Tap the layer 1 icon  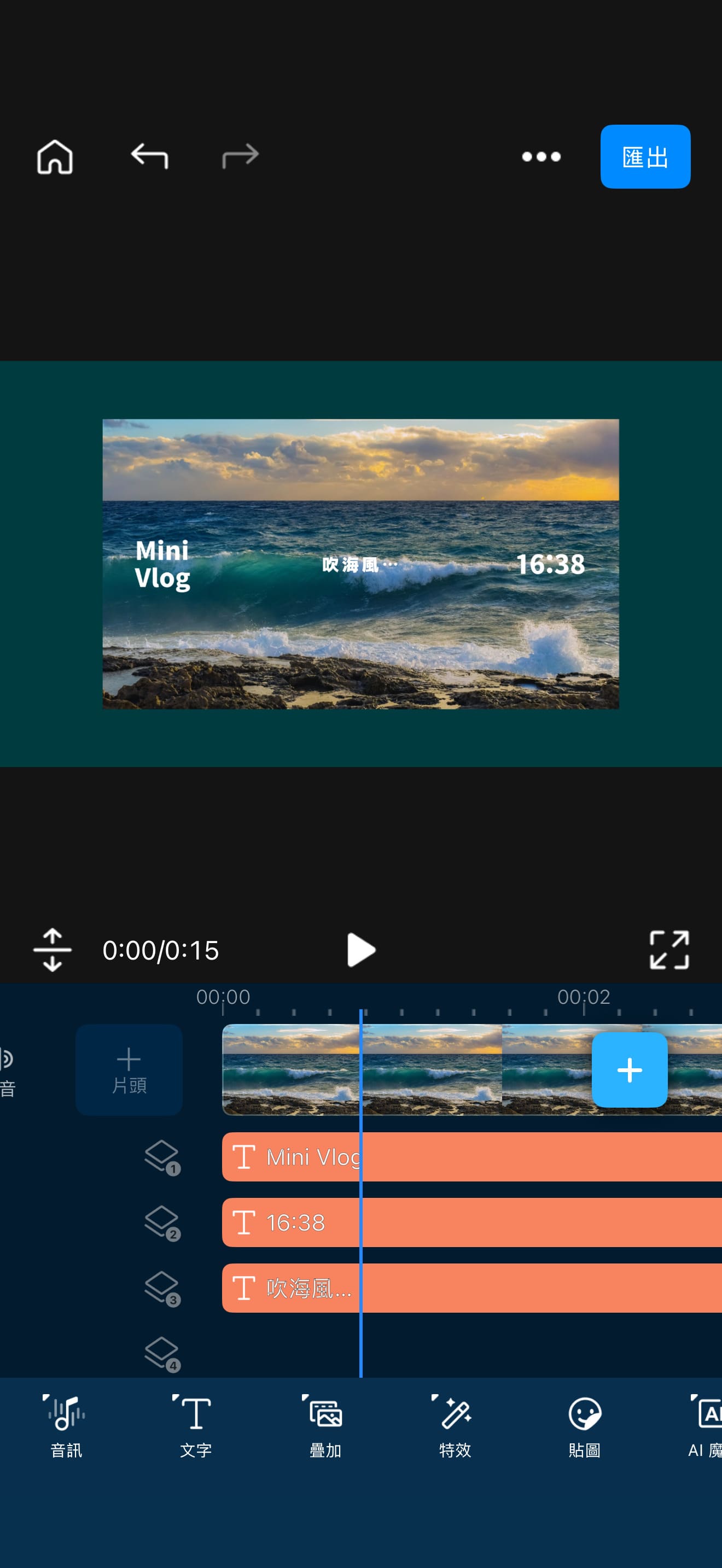pos(162,1156)
